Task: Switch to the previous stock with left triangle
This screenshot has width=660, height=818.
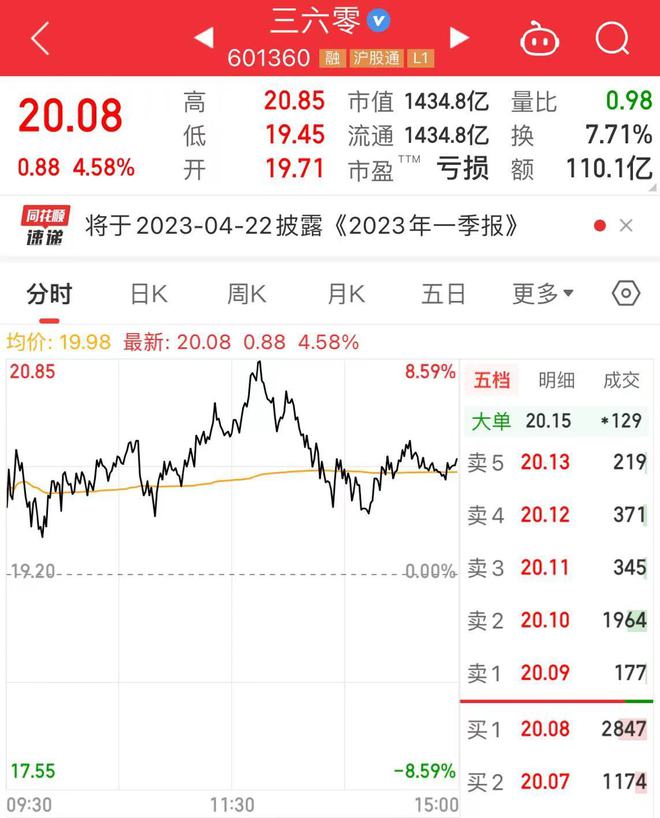Action: 203,38
